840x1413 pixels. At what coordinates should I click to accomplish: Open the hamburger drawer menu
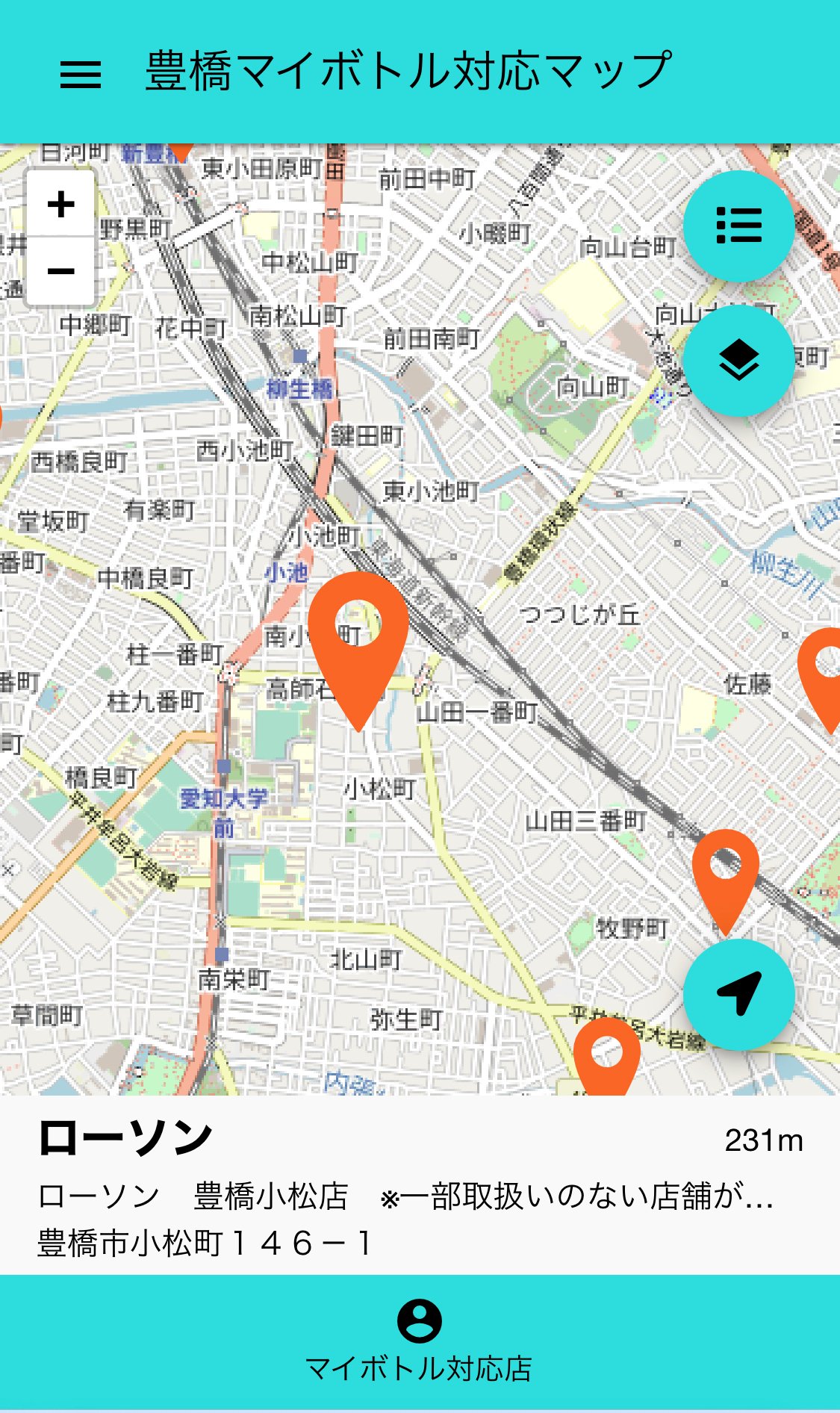click(80, 73)
